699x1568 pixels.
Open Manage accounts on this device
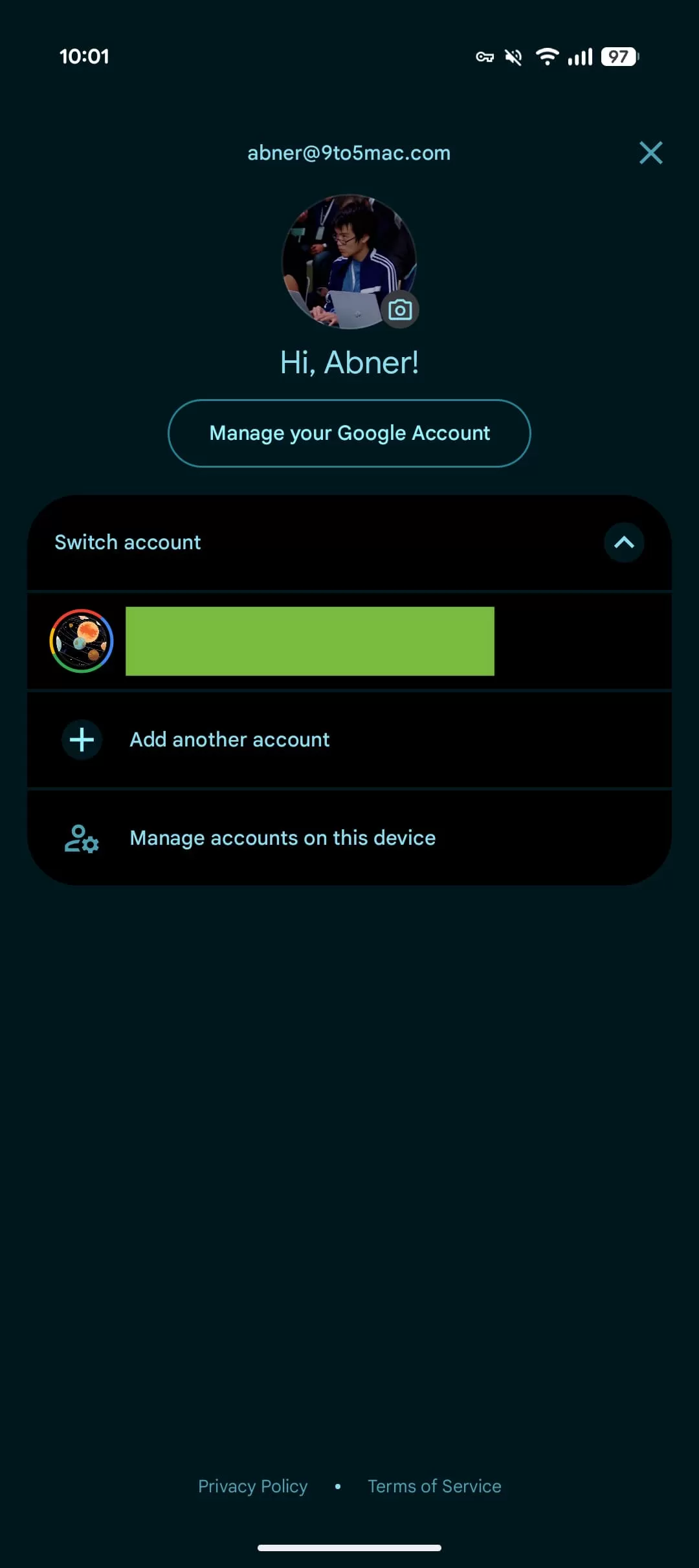pos(282,838)
